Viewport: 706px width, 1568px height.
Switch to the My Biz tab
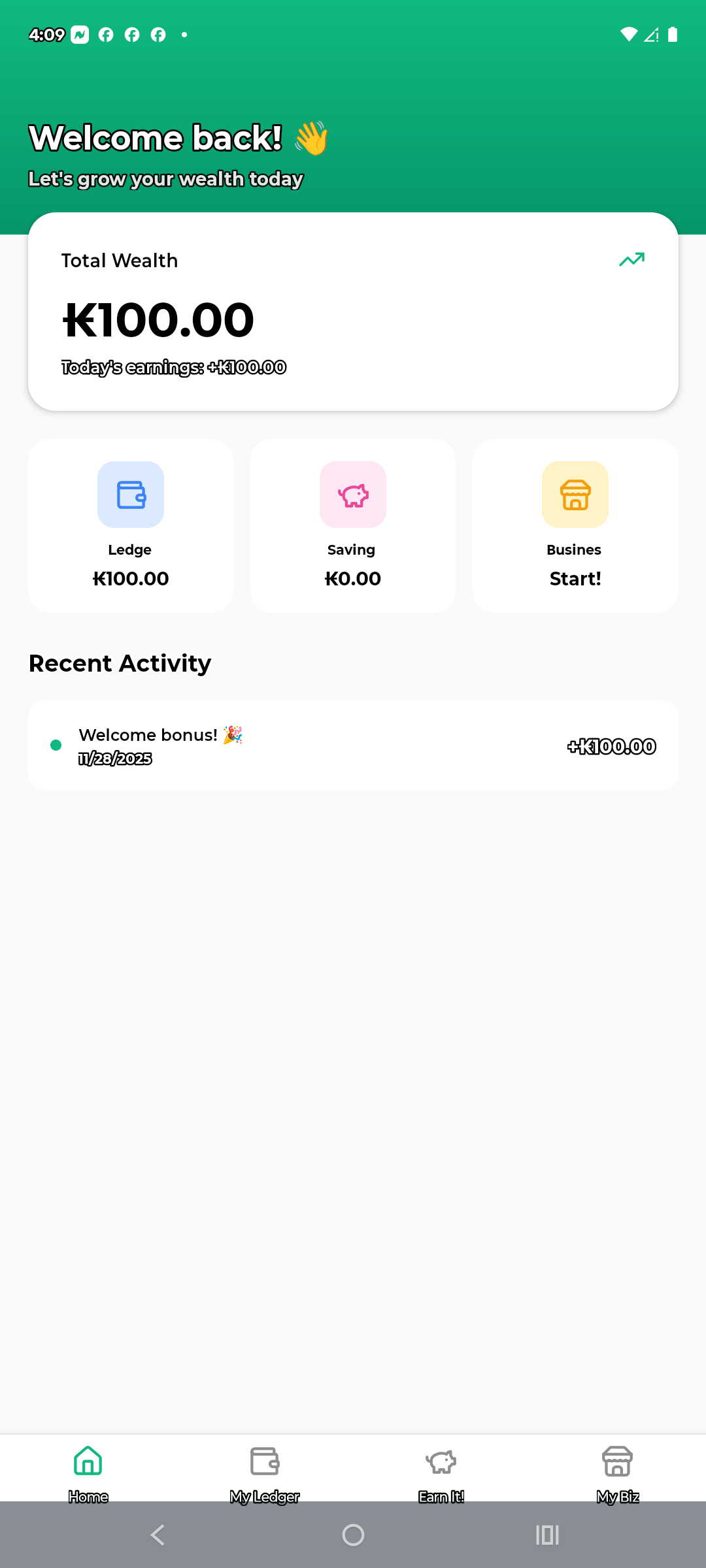618,1470
